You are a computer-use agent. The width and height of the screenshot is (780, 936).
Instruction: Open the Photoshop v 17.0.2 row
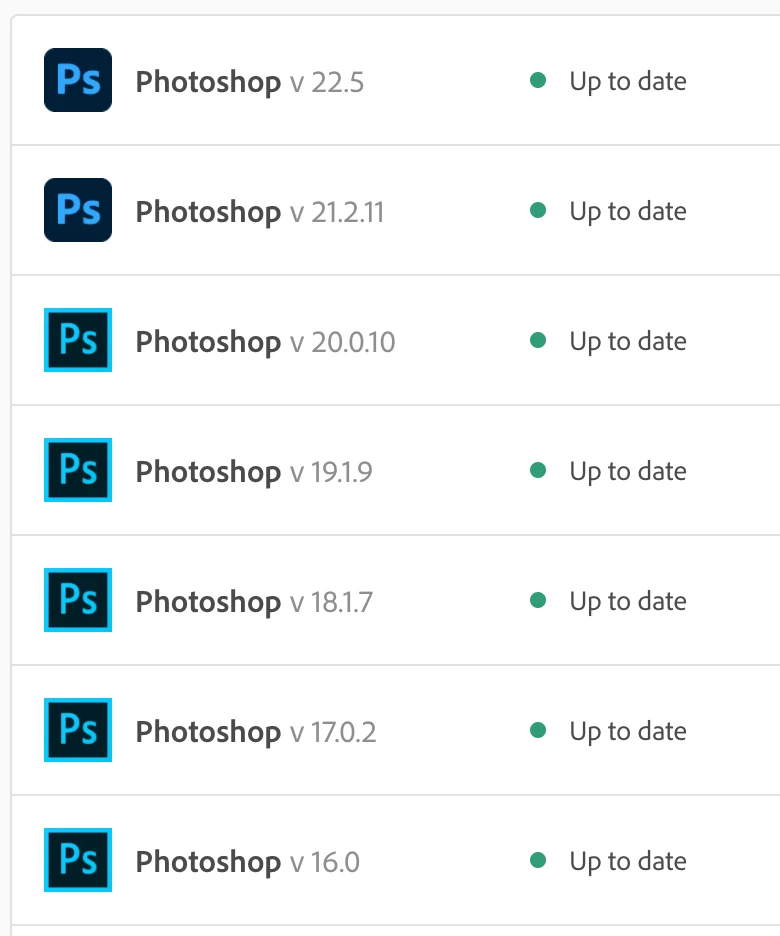256,731
